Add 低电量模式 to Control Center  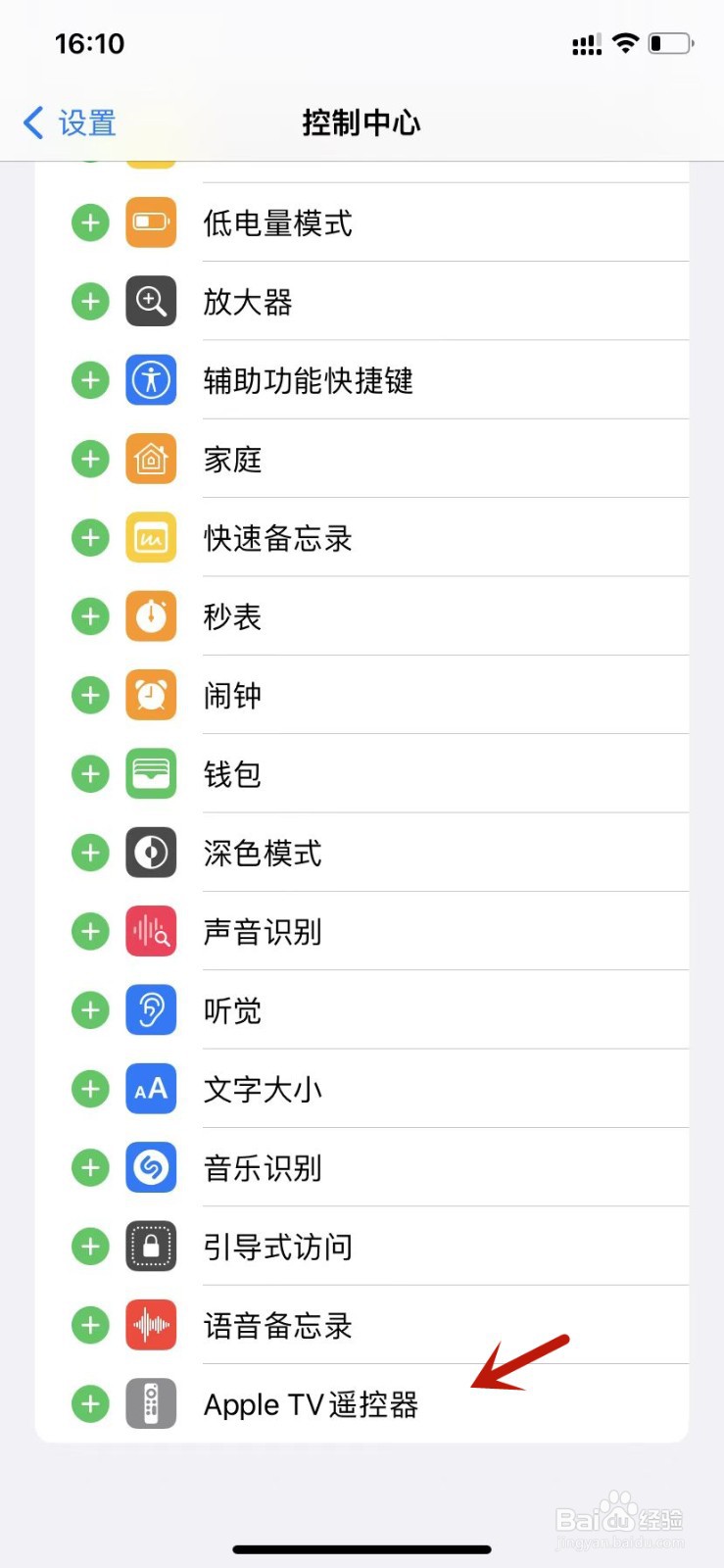click(x=90, y=222)
